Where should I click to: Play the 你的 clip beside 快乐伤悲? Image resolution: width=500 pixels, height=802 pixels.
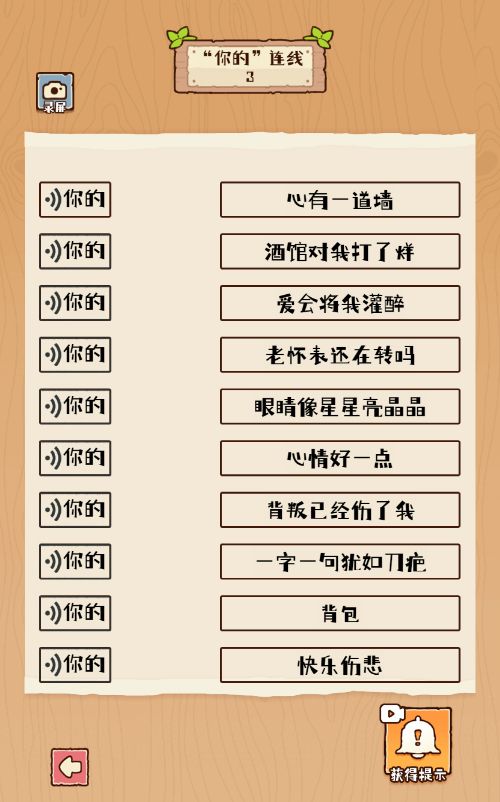(75, 665)
